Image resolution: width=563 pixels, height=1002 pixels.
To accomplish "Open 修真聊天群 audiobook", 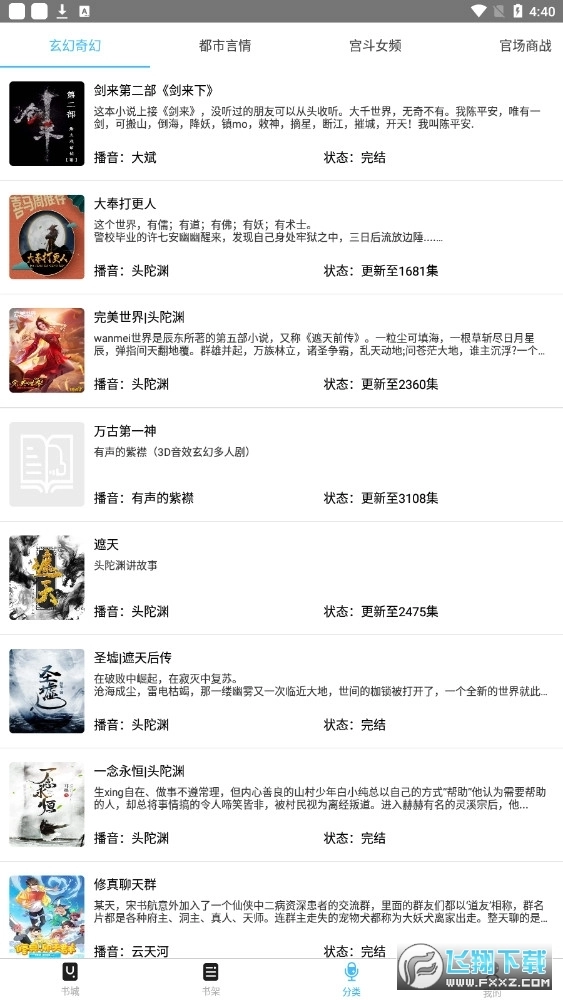I will click(x=281, y=910).
